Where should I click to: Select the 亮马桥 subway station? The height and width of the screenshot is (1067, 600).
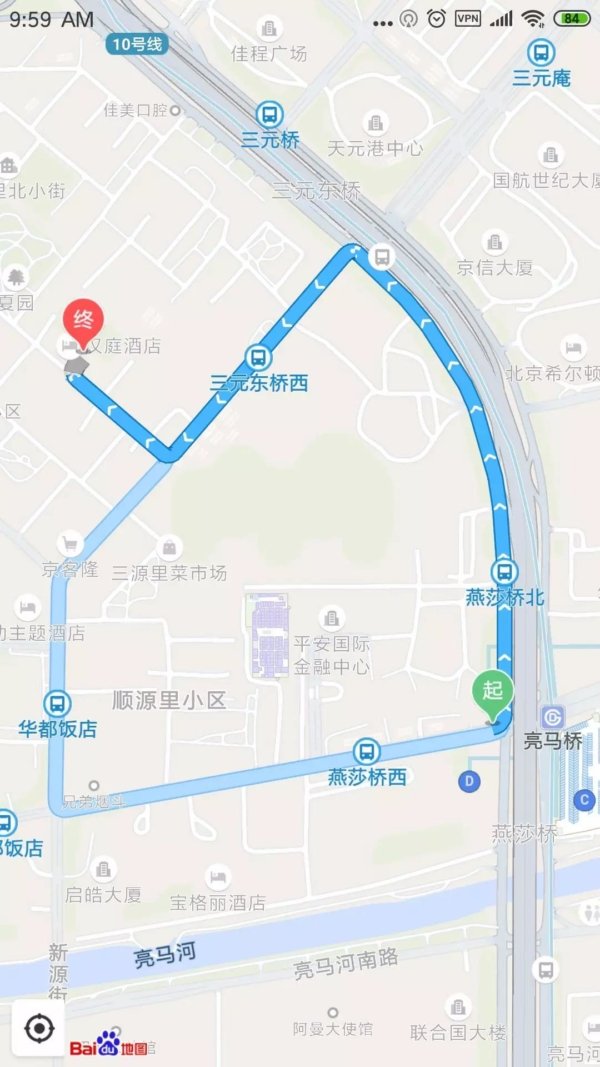pos(552,718)
